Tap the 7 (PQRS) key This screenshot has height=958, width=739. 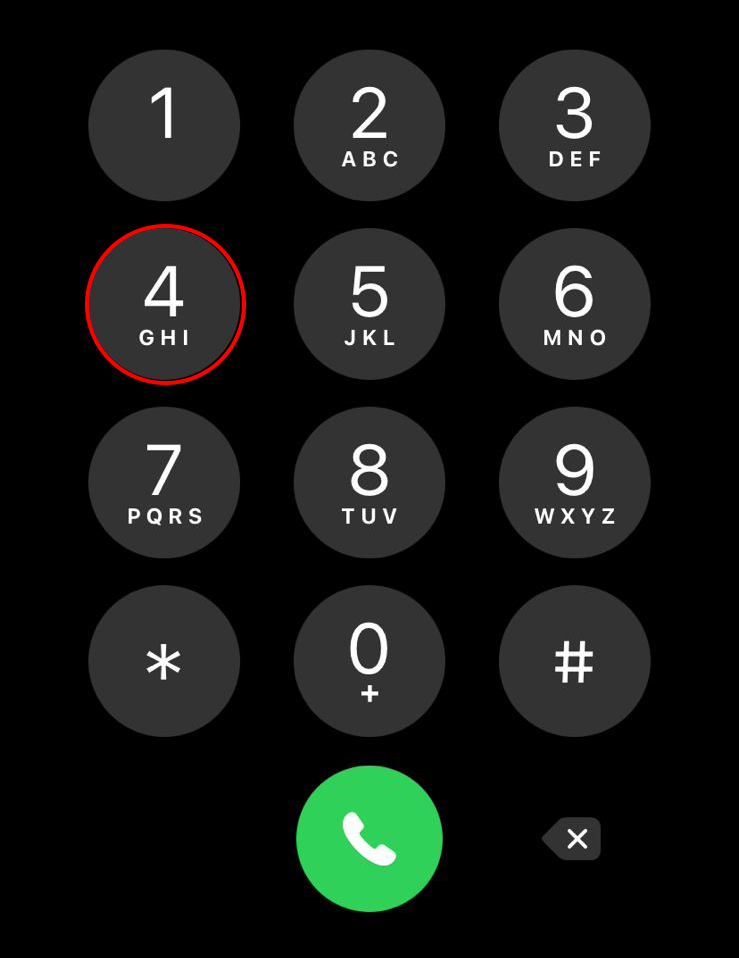point(164,482)
